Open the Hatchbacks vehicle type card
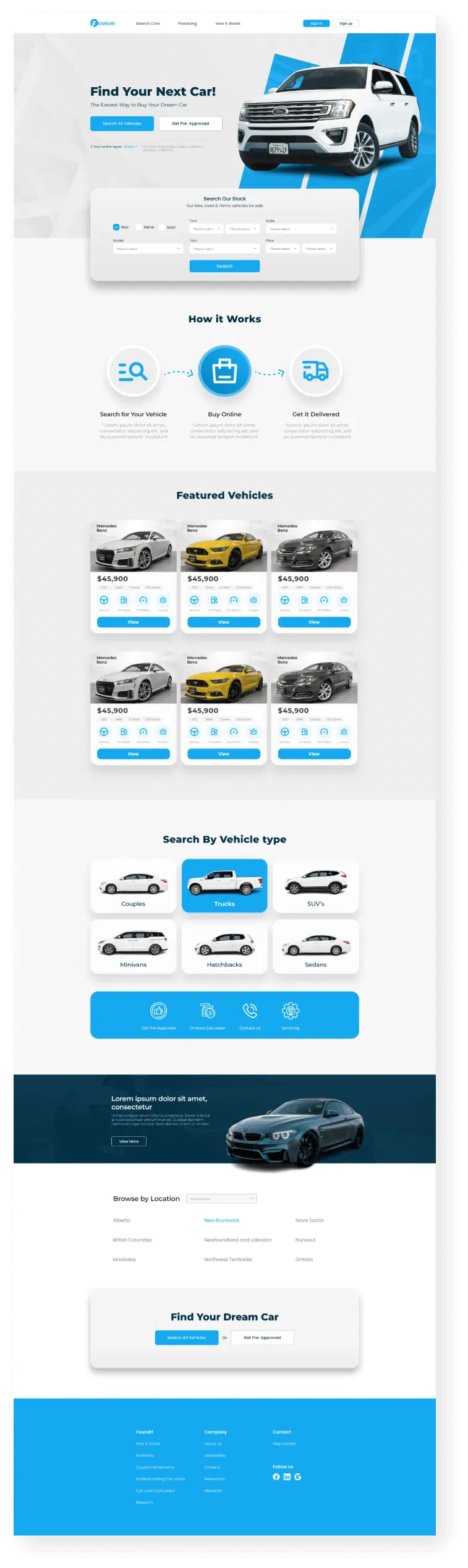This screenshot has width=468, height=1568. pyautogui.click(x=224, y=947)
